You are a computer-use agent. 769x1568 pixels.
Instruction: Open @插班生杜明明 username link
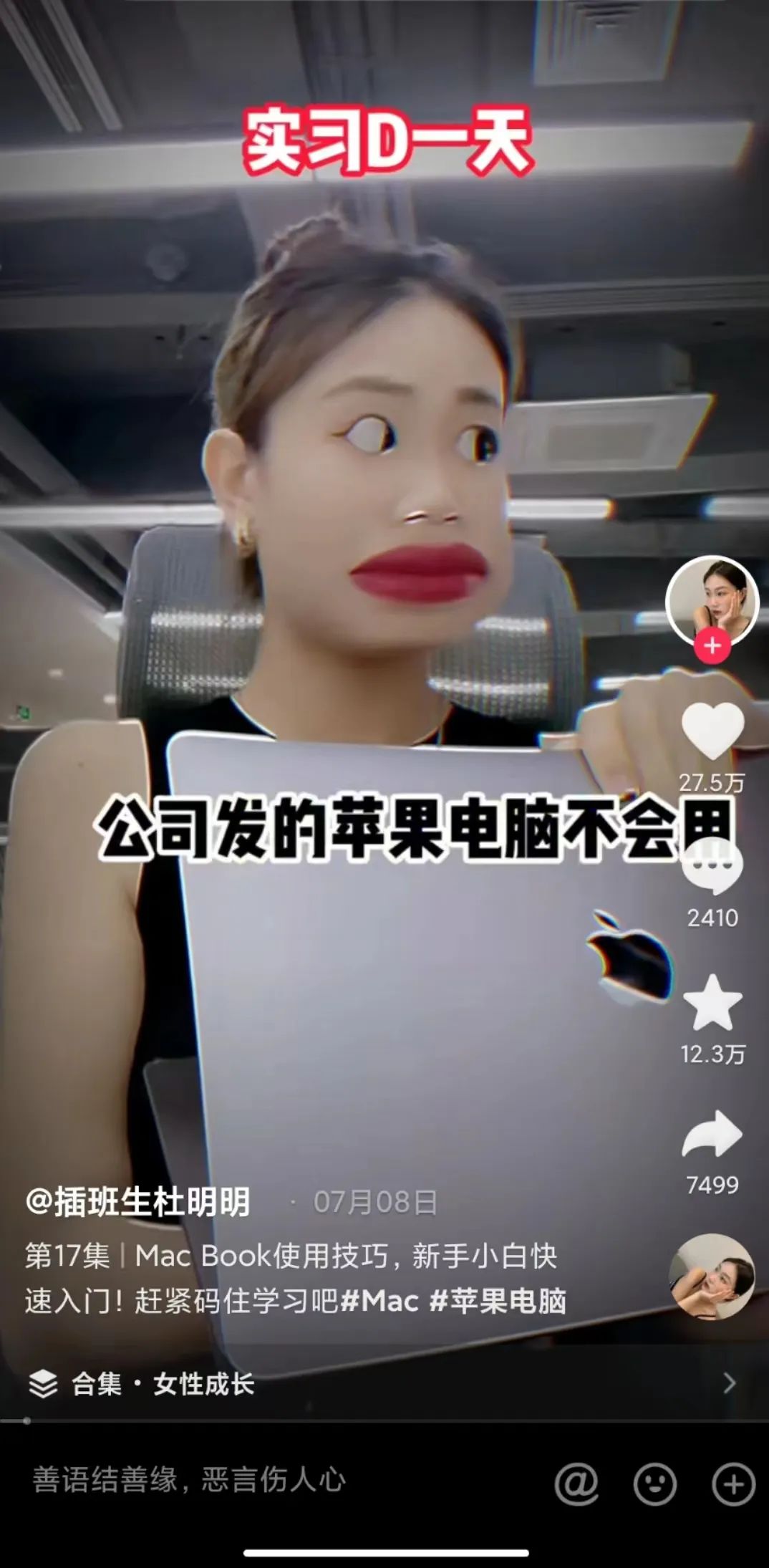tap(137, 1202)
